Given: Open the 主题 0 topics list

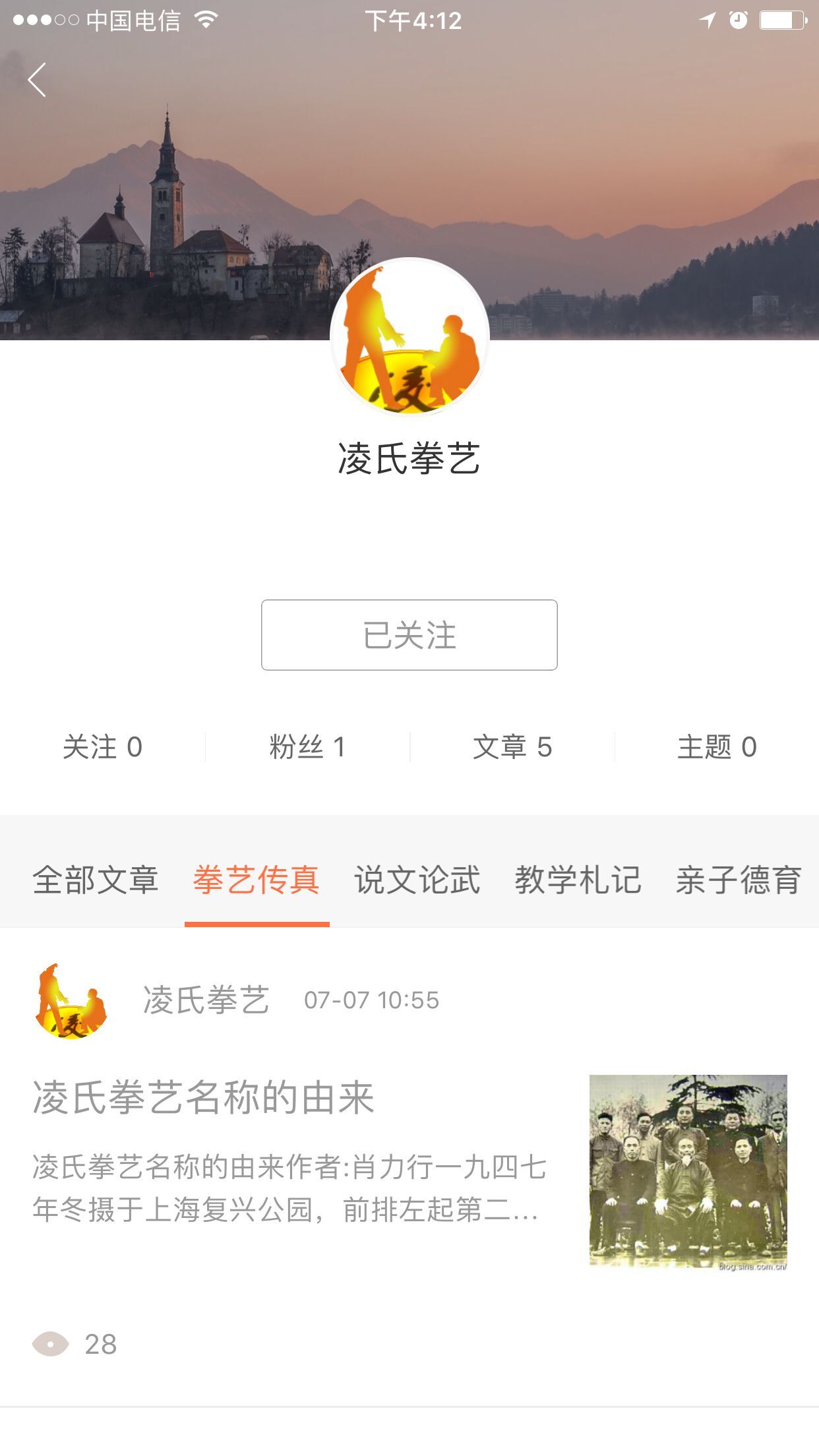Looking at the screenshot, I should tap(717, 747).
